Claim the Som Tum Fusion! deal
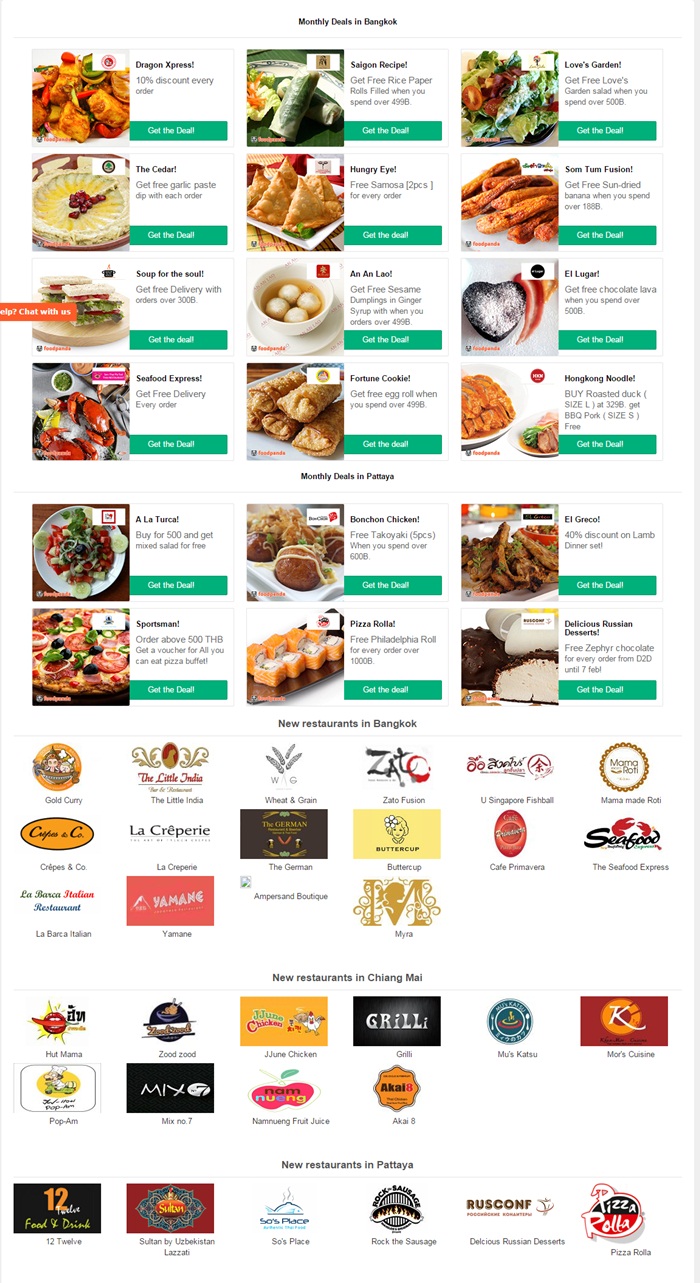 pos(600,235)
